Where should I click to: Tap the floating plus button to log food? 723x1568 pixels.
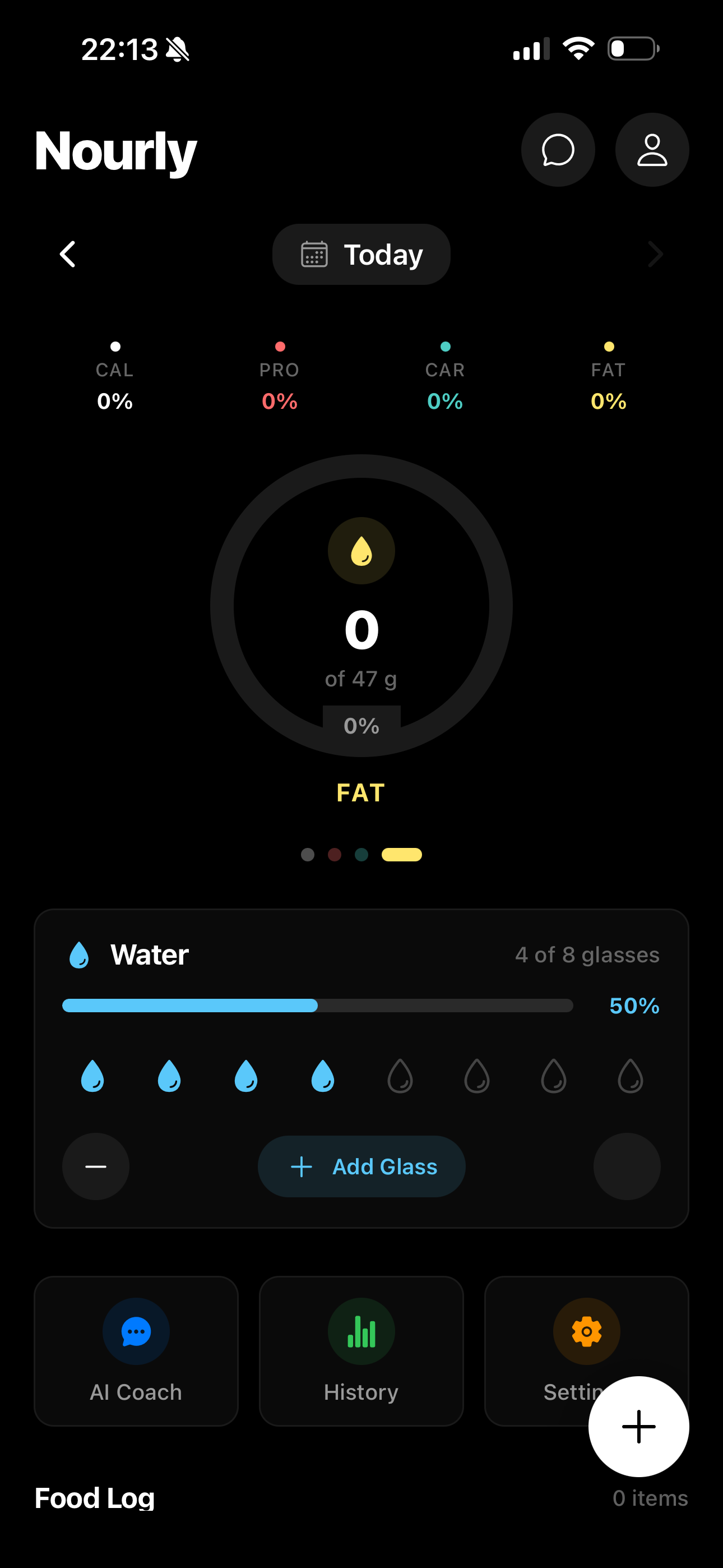[638, 1427]
